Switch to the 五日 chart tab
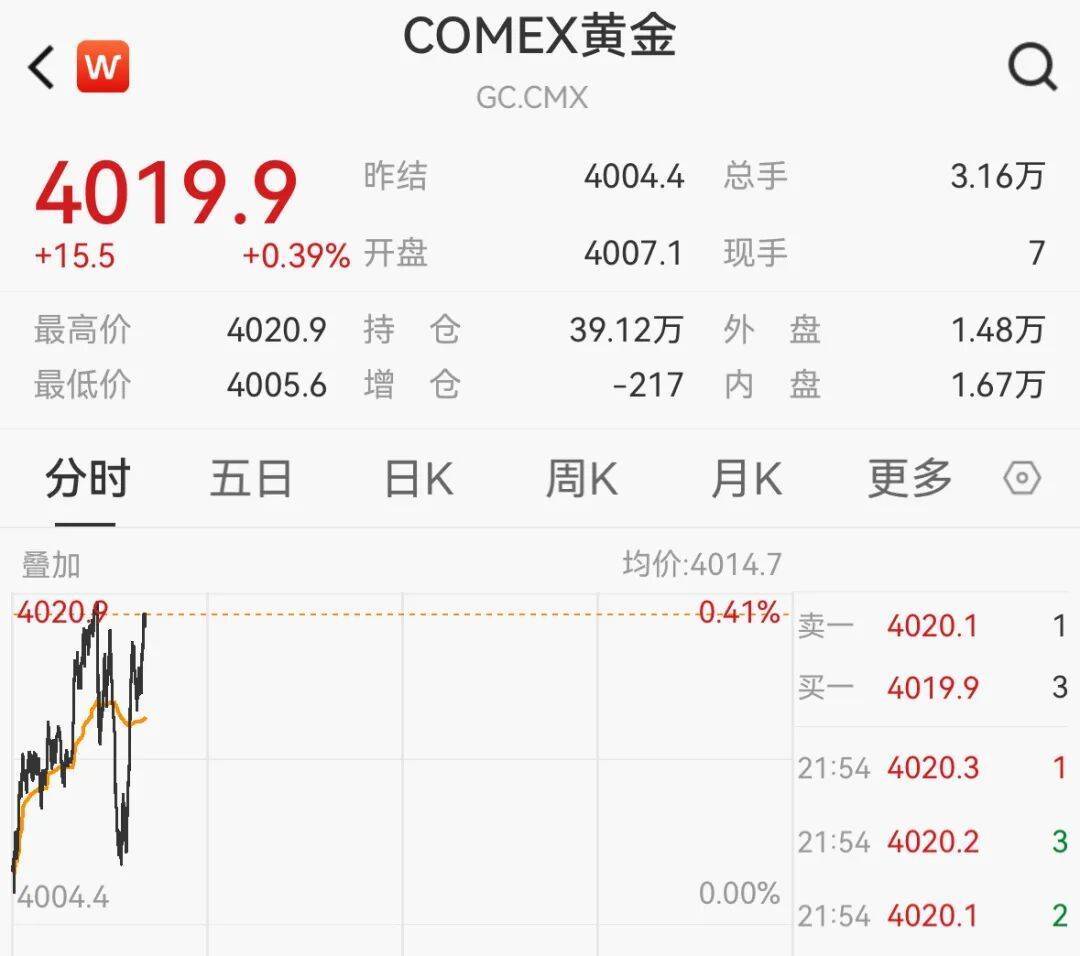The image size is (1080, 956). (x=251, y=479)
